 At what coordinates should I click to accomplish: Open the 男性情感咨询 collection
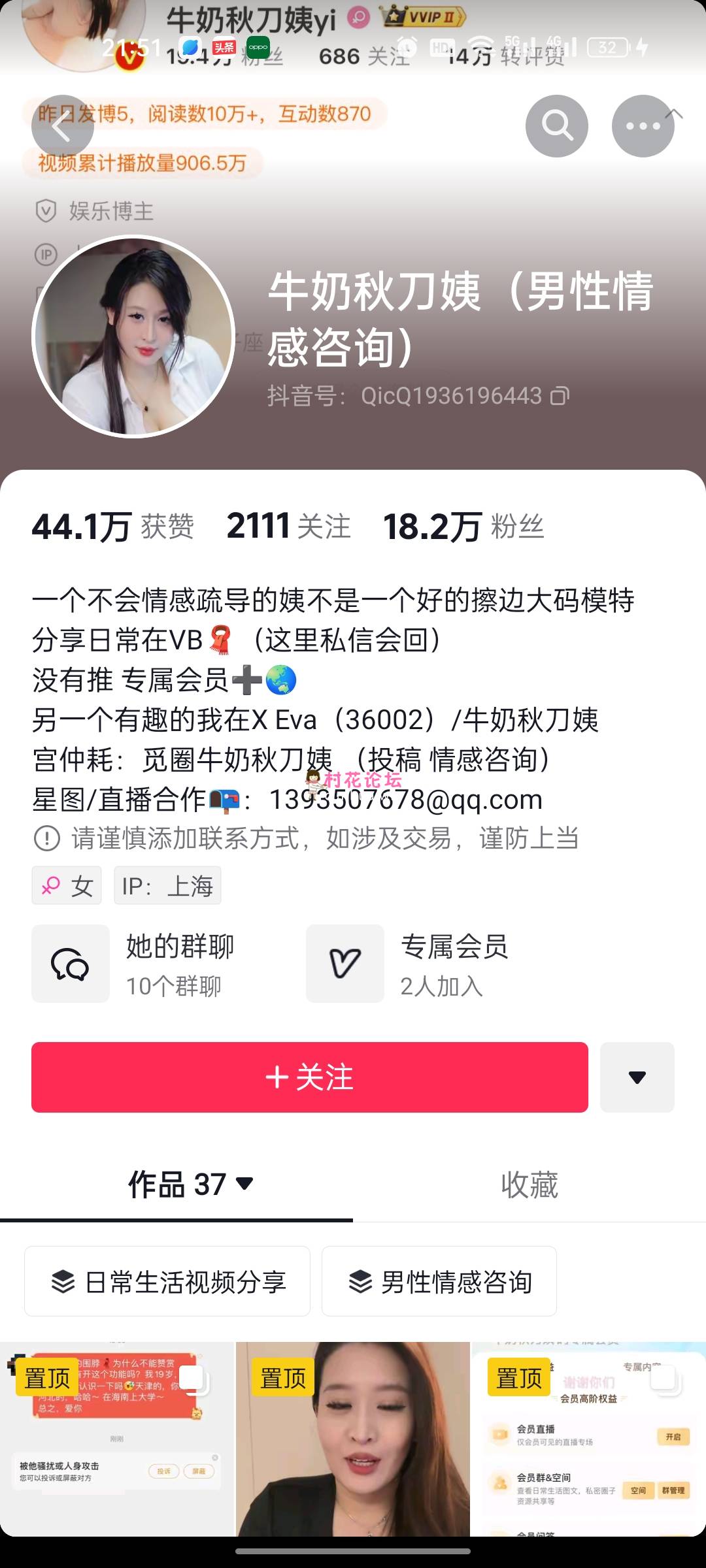(439, 1281)
